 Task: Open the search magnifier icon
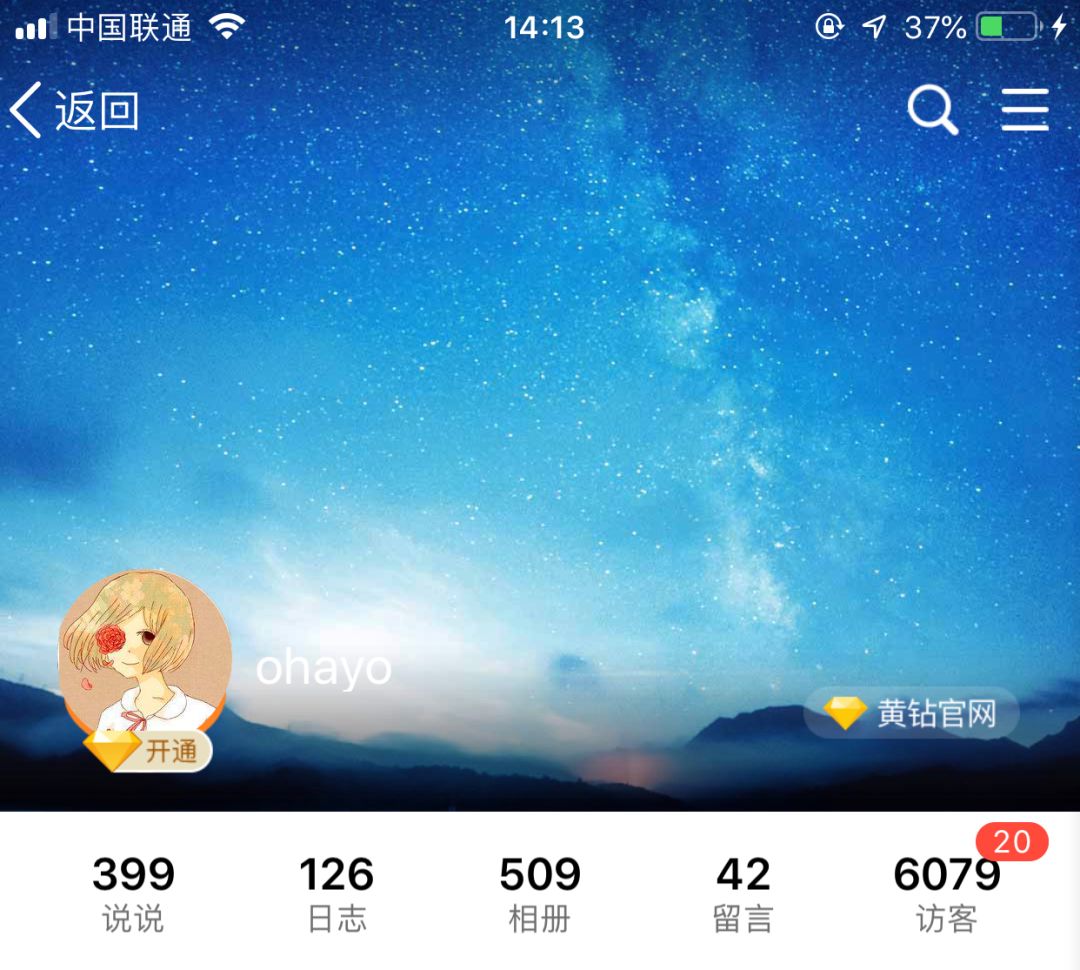click(x=932, y=110)
